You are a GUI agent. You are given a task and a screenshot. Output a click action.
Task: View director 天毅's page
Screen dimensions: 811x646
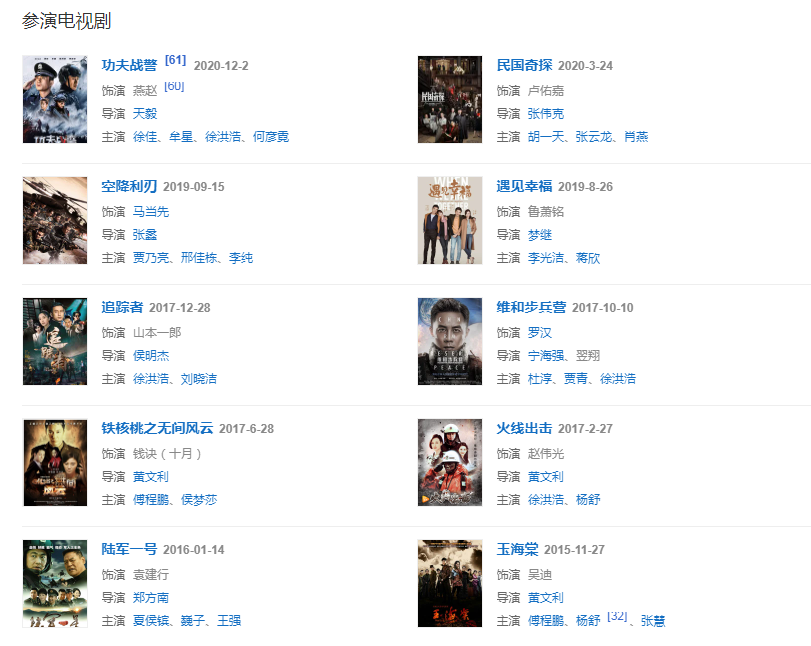tap(145, 114)
